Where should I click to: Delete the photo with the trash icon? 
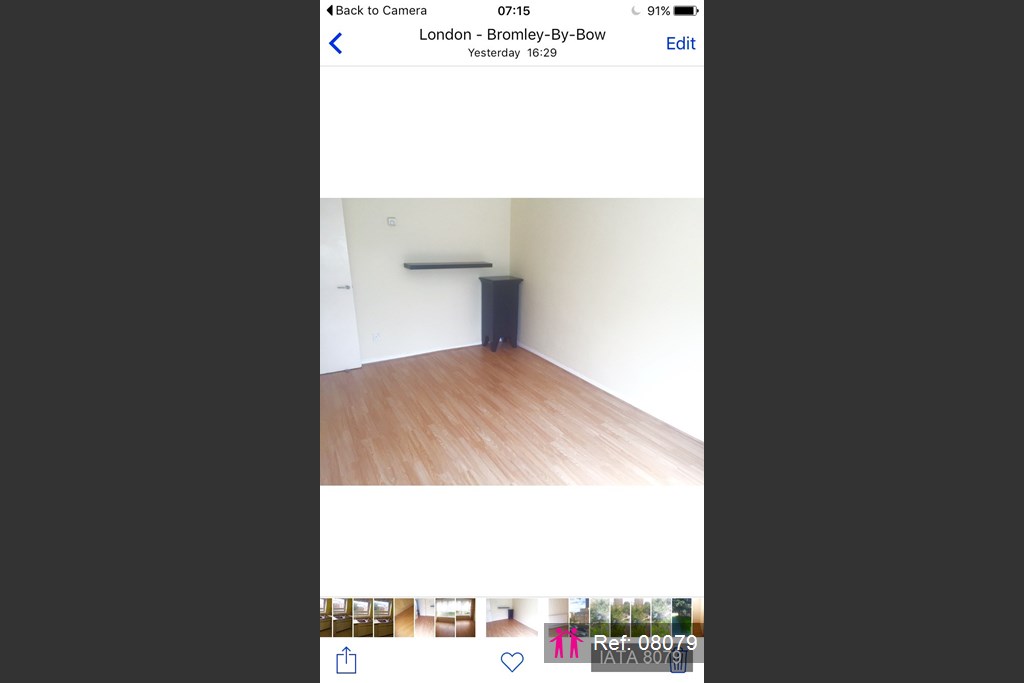coord(678,661)
